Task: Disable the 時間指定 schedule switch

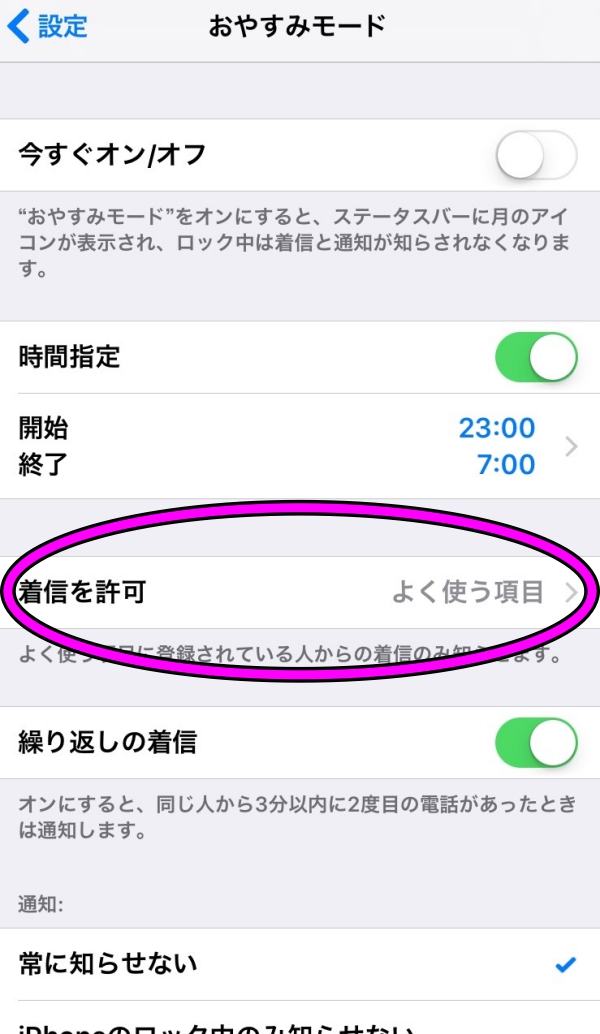Action: click(537, 357)
